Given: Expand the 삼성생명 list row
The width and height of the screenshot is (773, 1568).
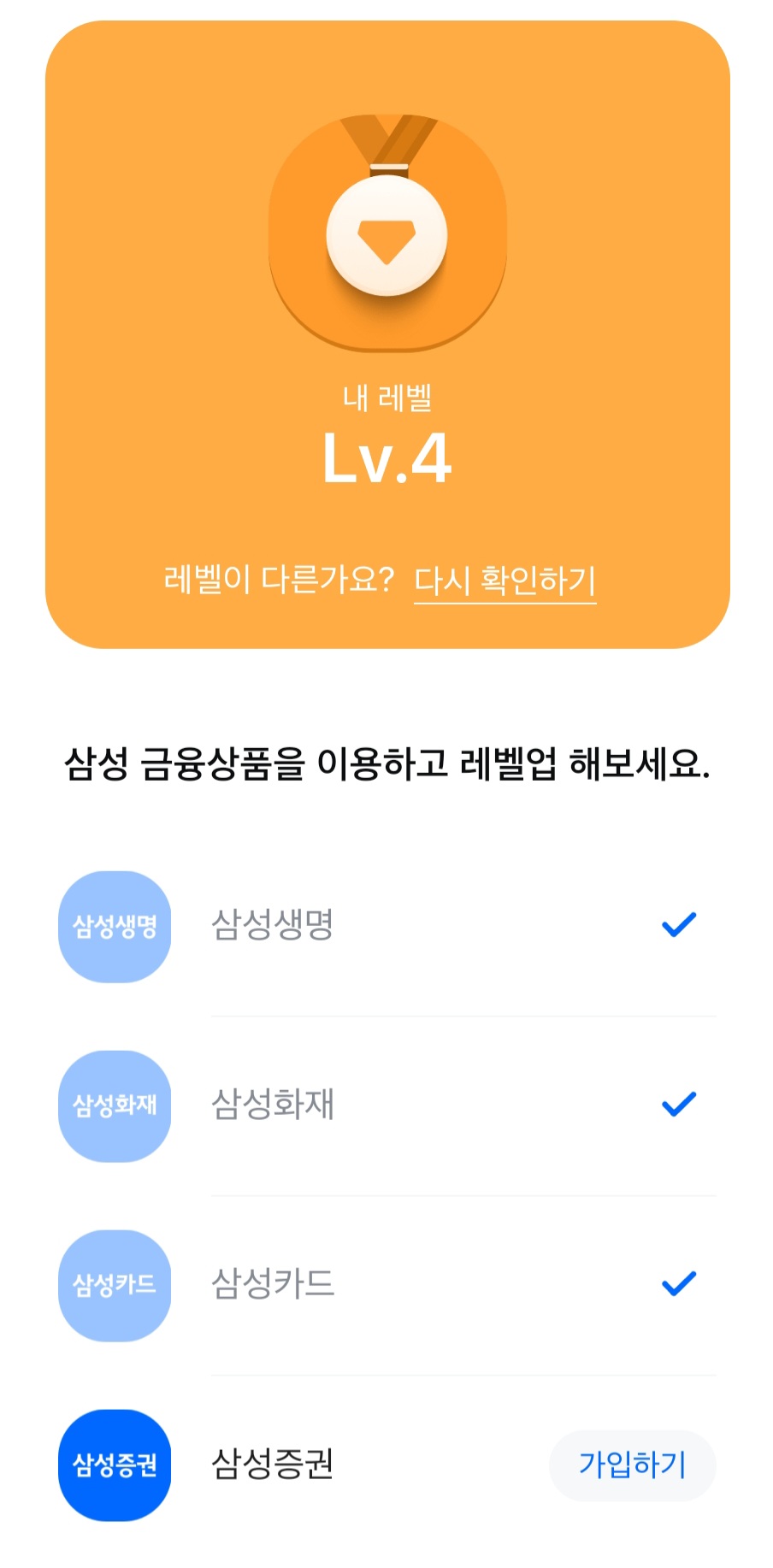Looking at the screenshot, I should click(385, 928).
